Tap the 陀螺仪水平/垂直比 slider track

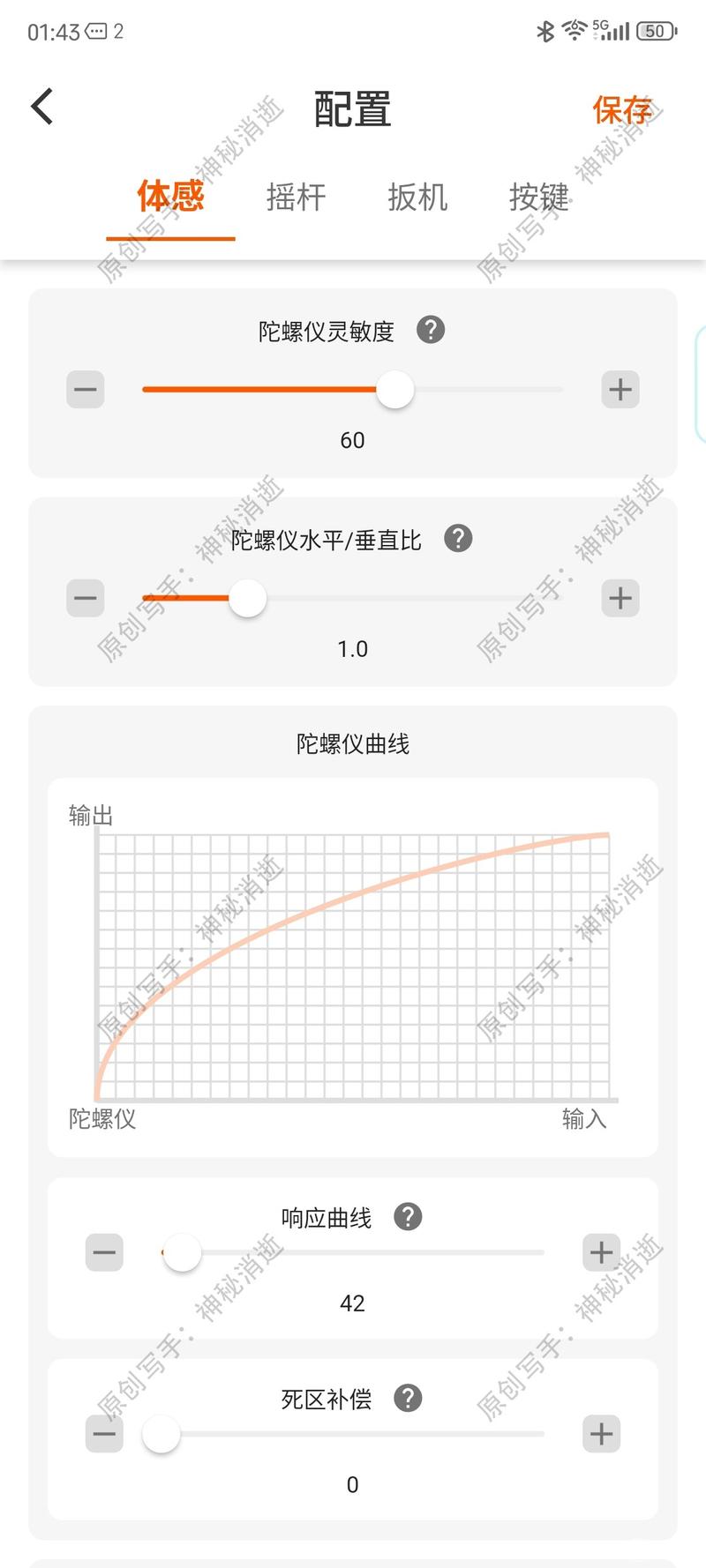[x=353, y=598]
